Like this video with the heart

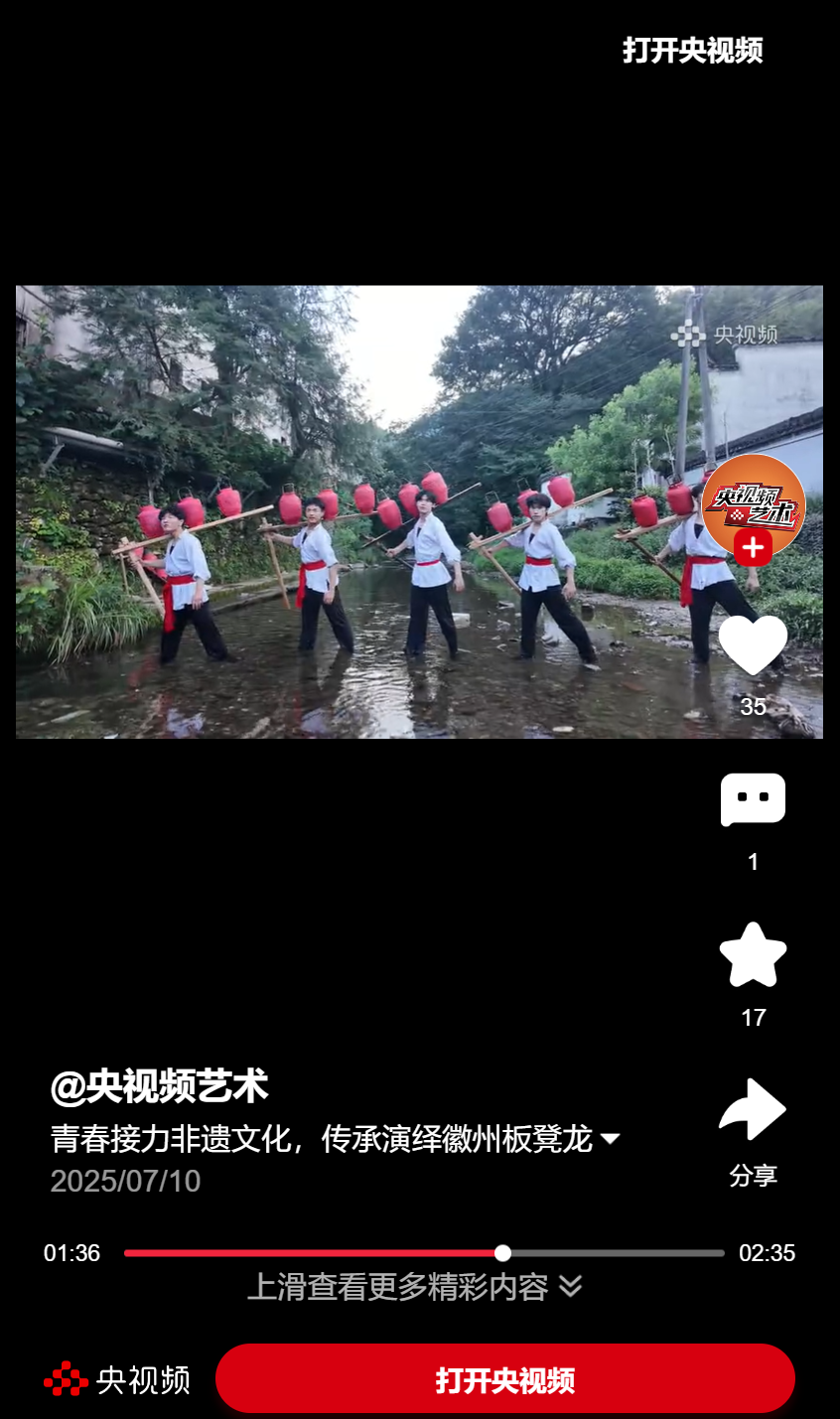click(753, 645)
